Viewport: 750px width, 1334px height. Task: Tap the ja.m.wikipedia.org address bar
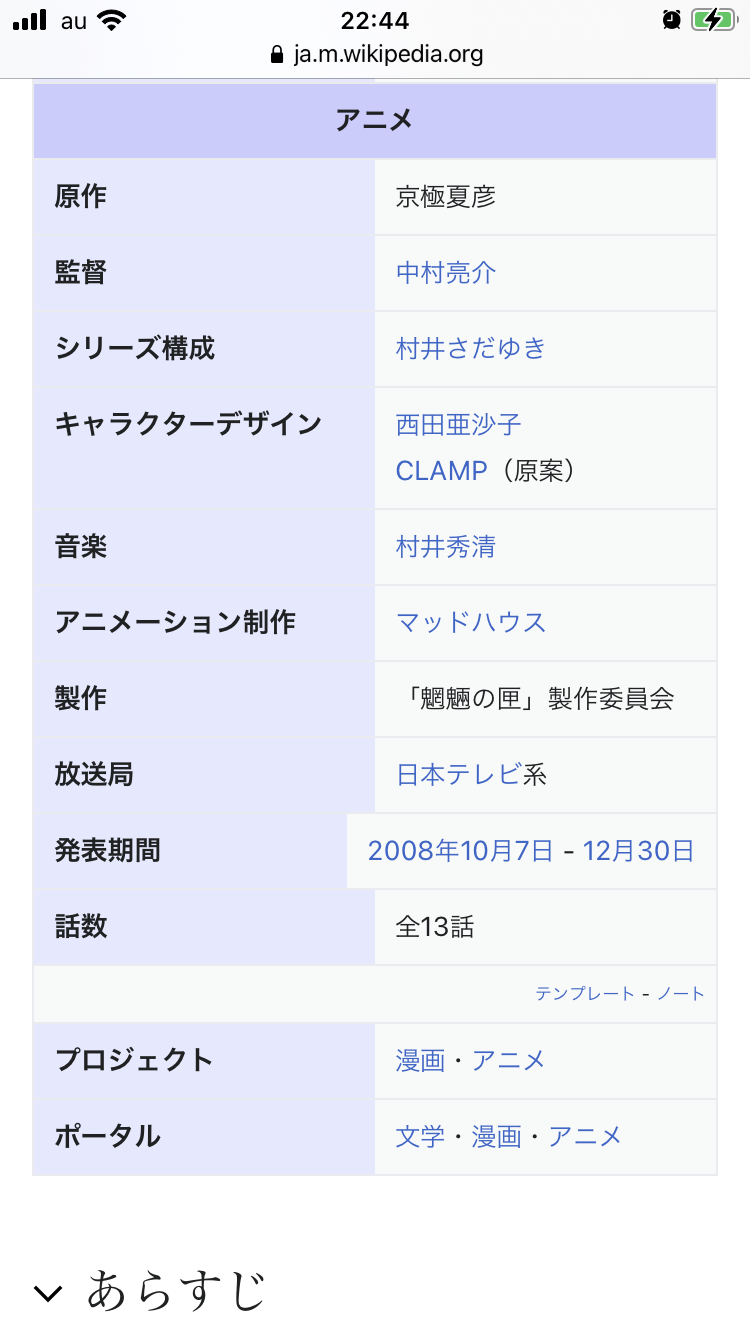[376, 54]
